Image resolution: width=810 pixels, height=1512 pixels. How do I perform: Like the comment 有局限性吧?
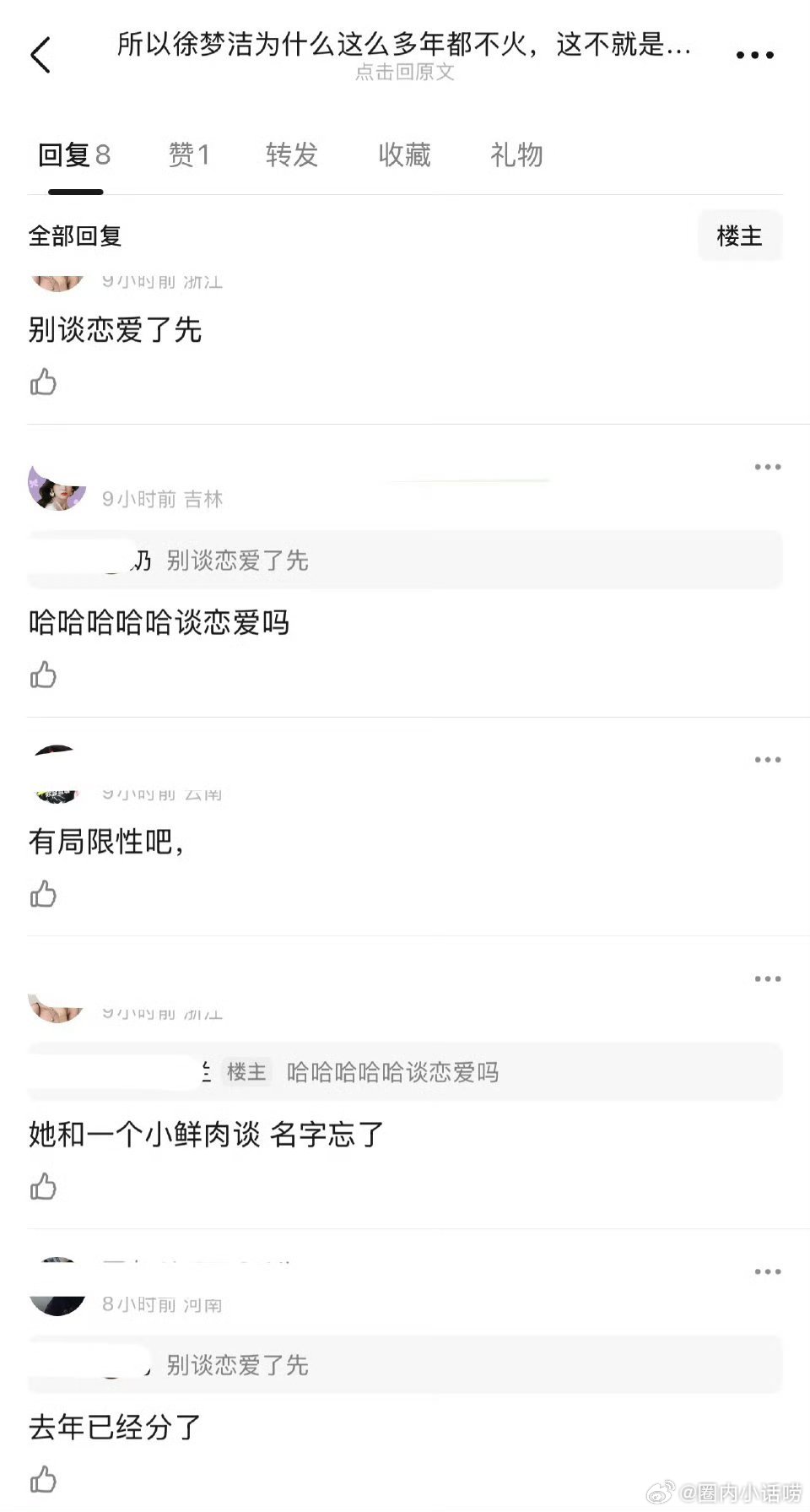(x=43, y=895)
